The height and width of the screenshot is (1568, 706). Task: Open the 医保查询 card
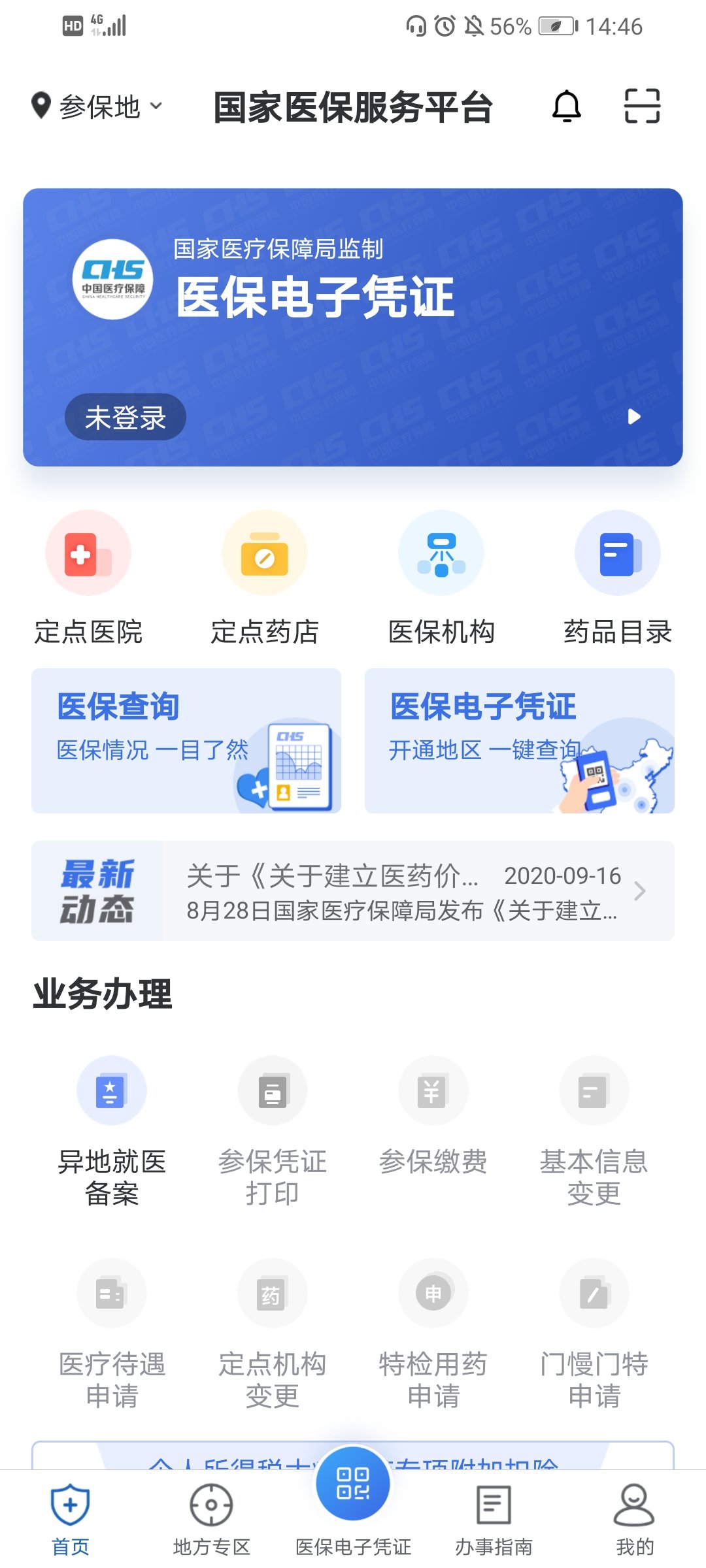pyautogui.click(x=186, y=740)
